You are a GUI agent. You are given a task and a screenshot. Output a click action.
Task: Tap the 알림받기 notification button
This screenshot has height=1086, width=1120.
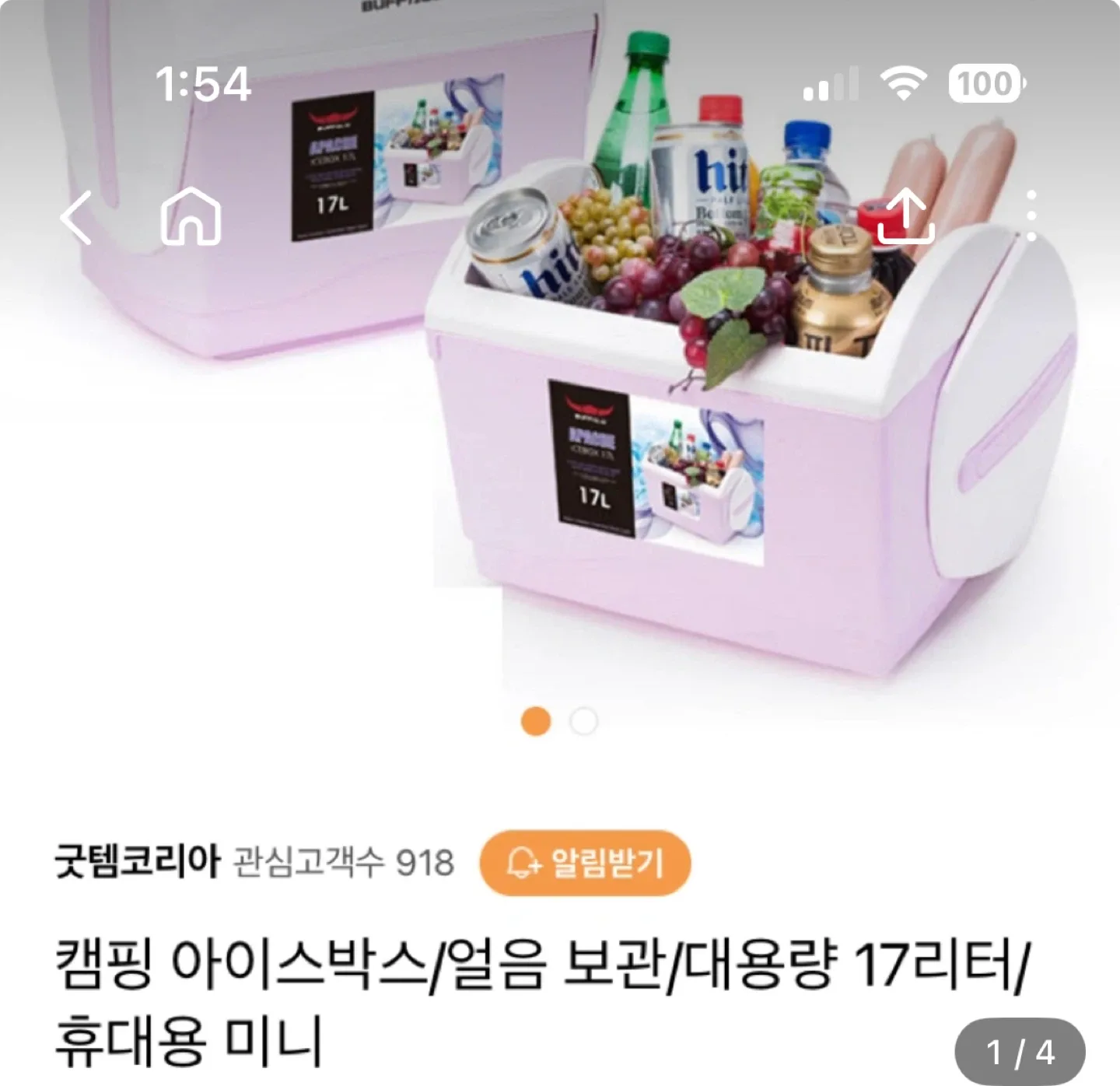coord(585,863)
